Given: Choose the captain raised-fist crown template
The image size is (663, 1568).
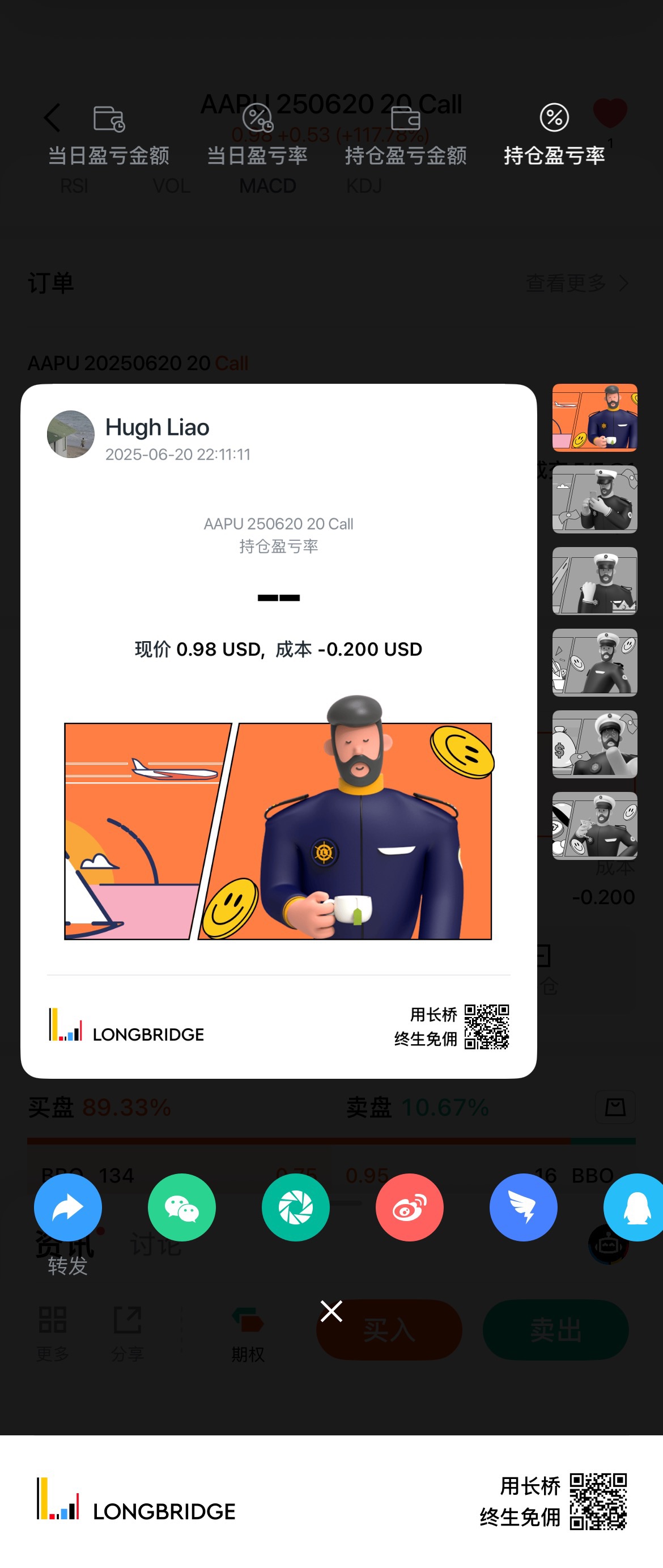Looking at the screenshot, I should pos(594,580).
